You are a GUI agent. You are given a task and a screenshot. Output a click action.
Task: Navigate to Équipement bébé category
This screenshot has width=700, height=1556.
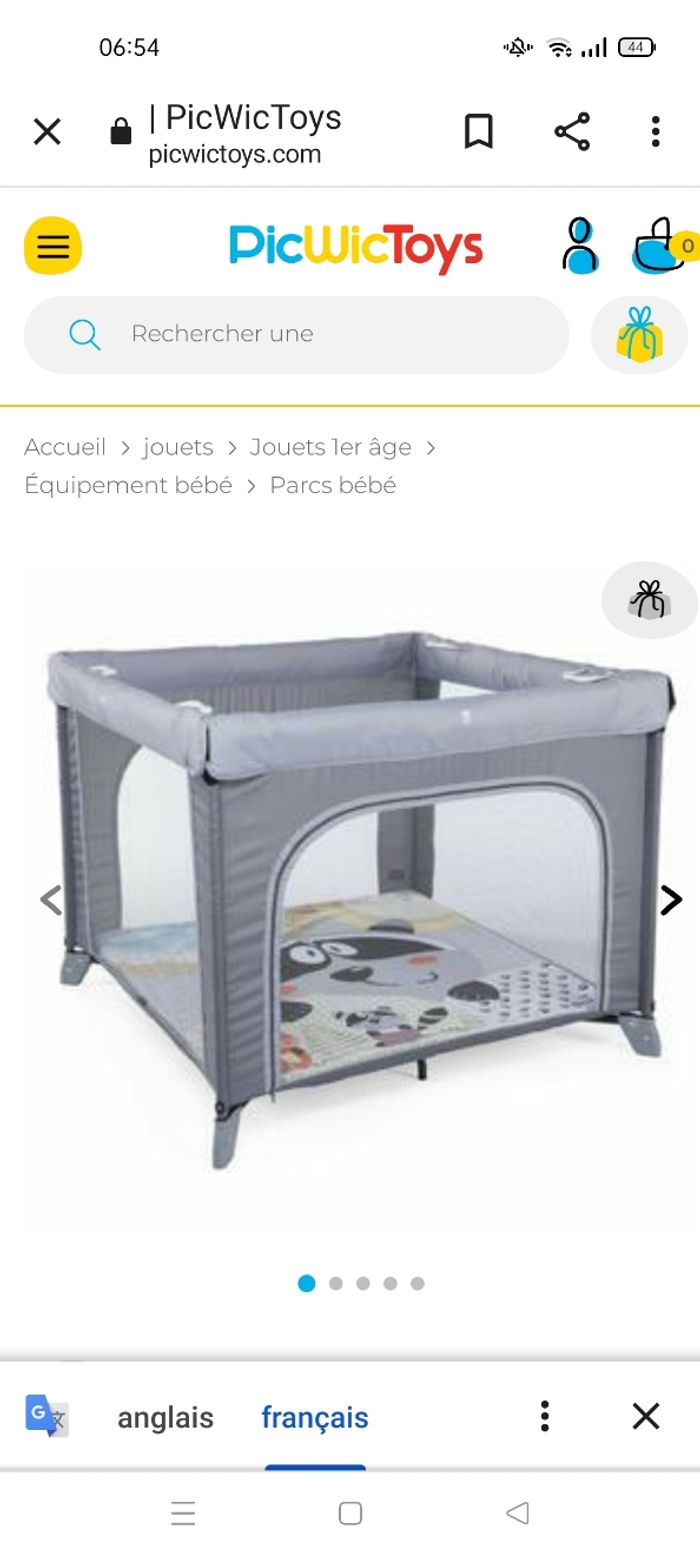[x=128, y=485]
